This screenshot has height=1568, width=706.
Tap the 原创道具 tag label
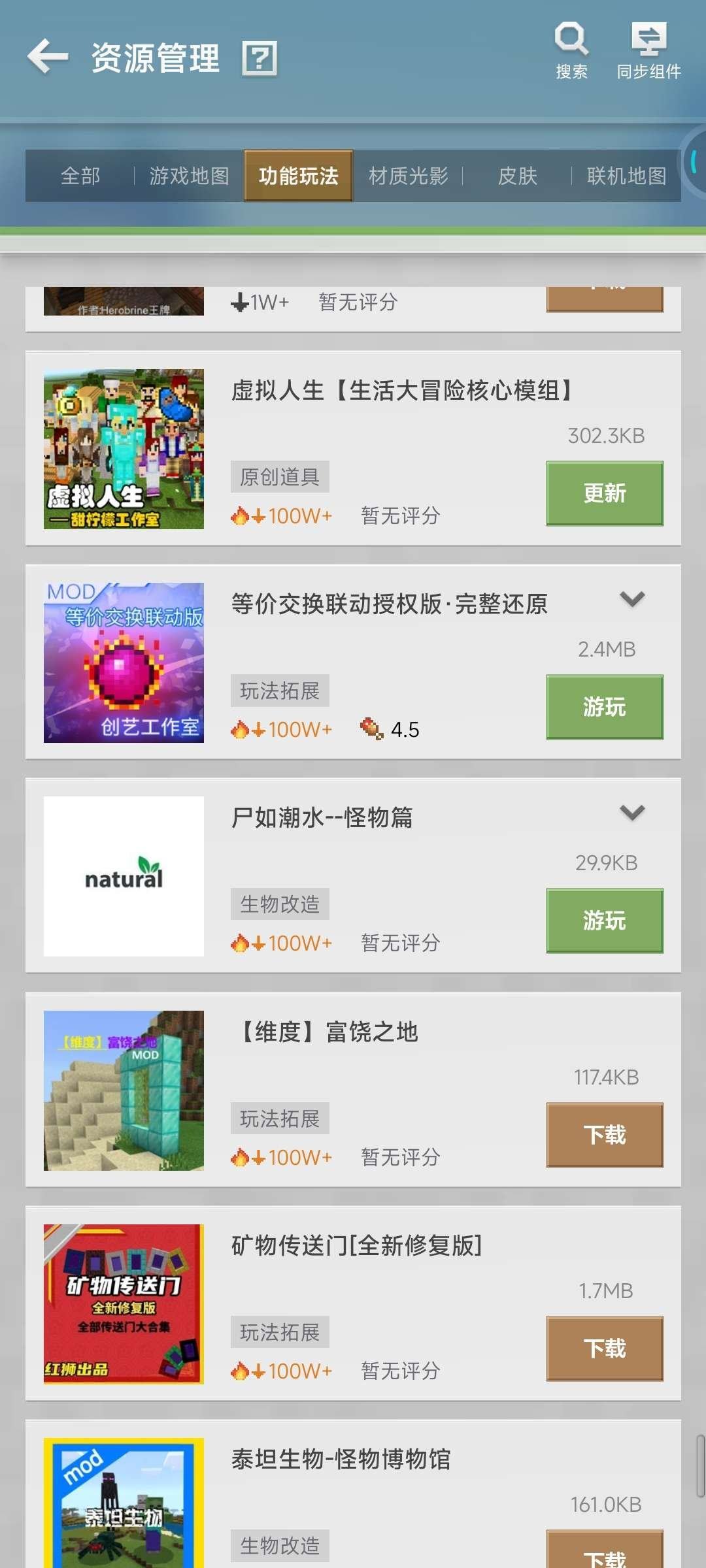point(280,476)
